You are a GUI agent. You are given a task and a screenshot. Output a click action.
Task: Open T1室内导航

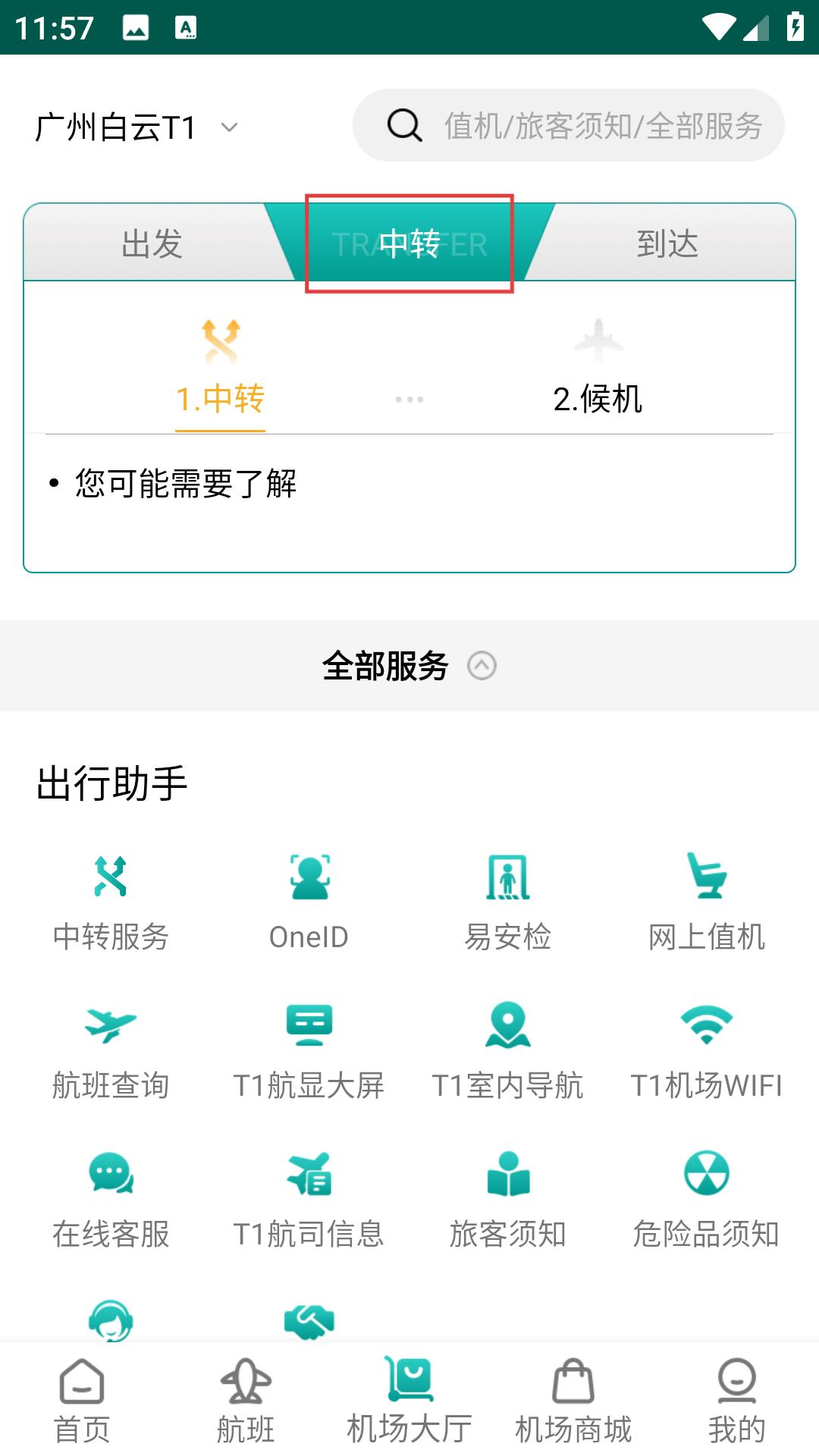coord(508,1051)
